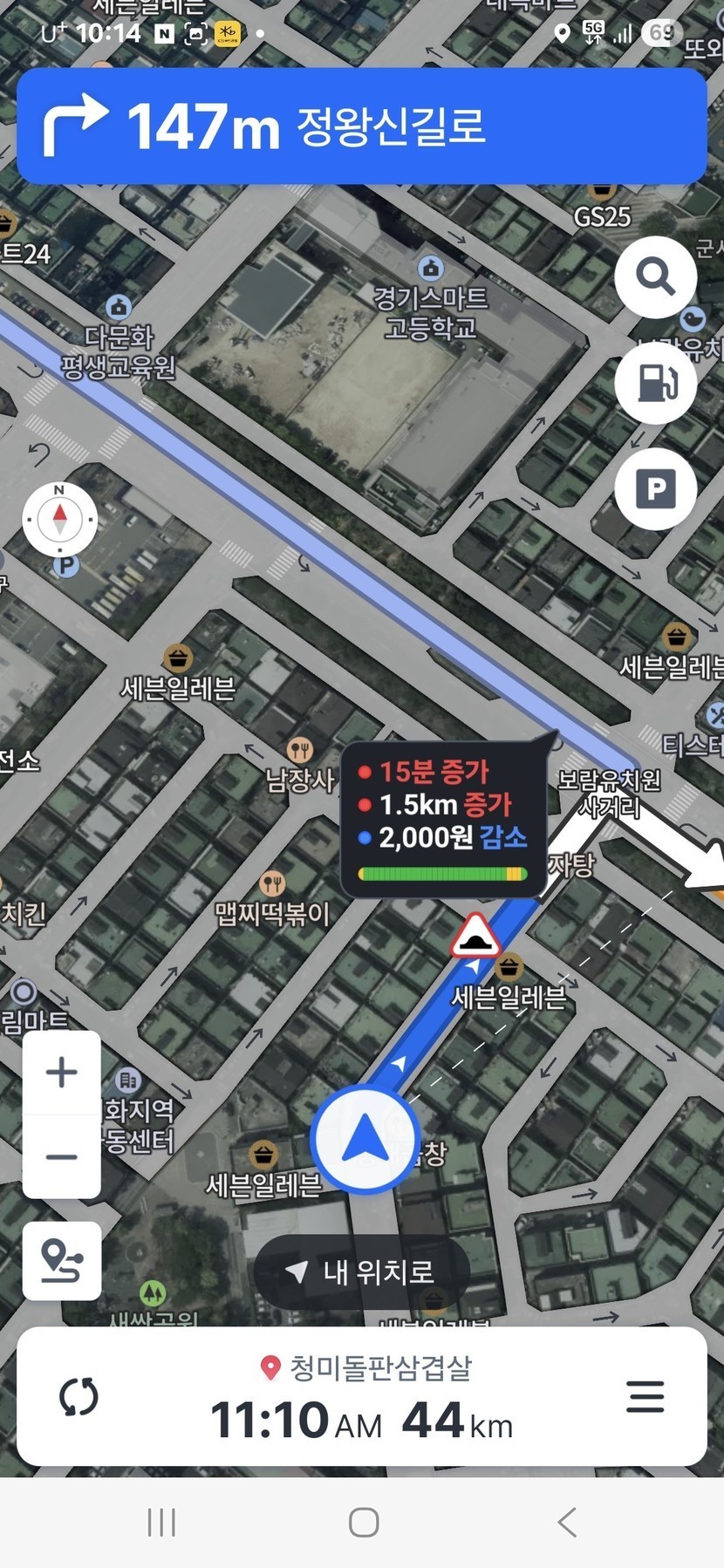
Task: Go back with the system back button
Action: click(567, 1523)
